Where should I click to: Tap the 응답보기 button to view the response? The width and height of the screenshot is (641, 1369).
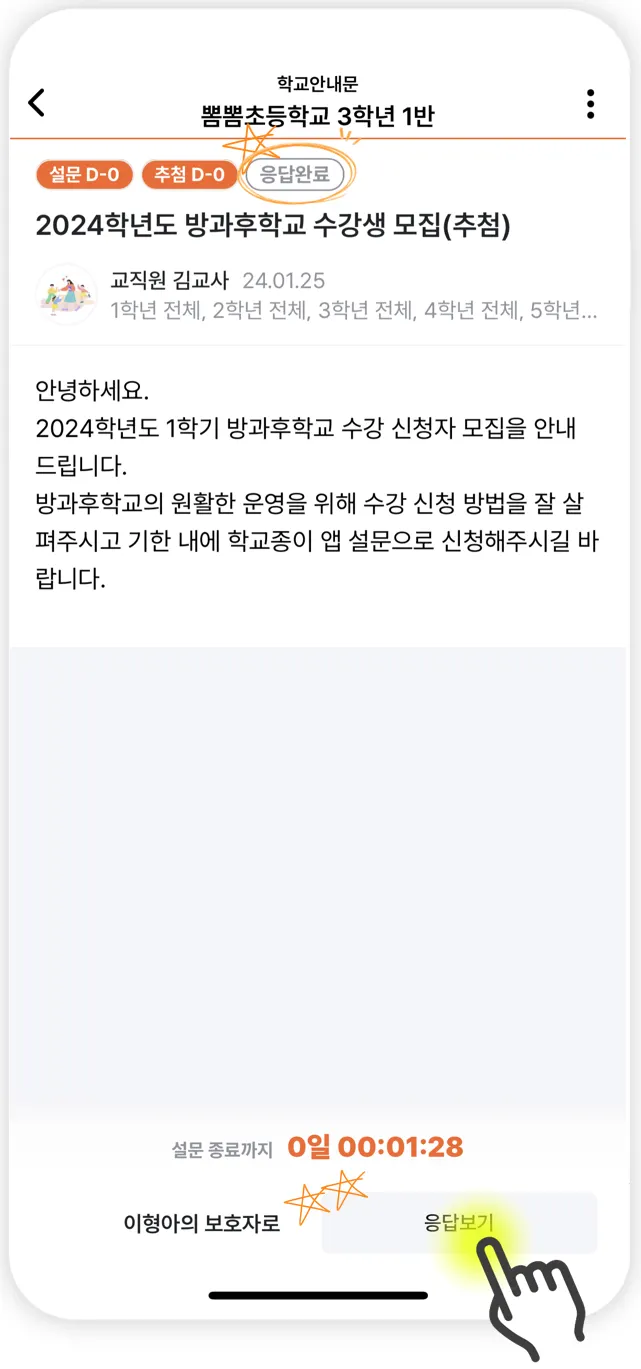tap(459, 1222)
